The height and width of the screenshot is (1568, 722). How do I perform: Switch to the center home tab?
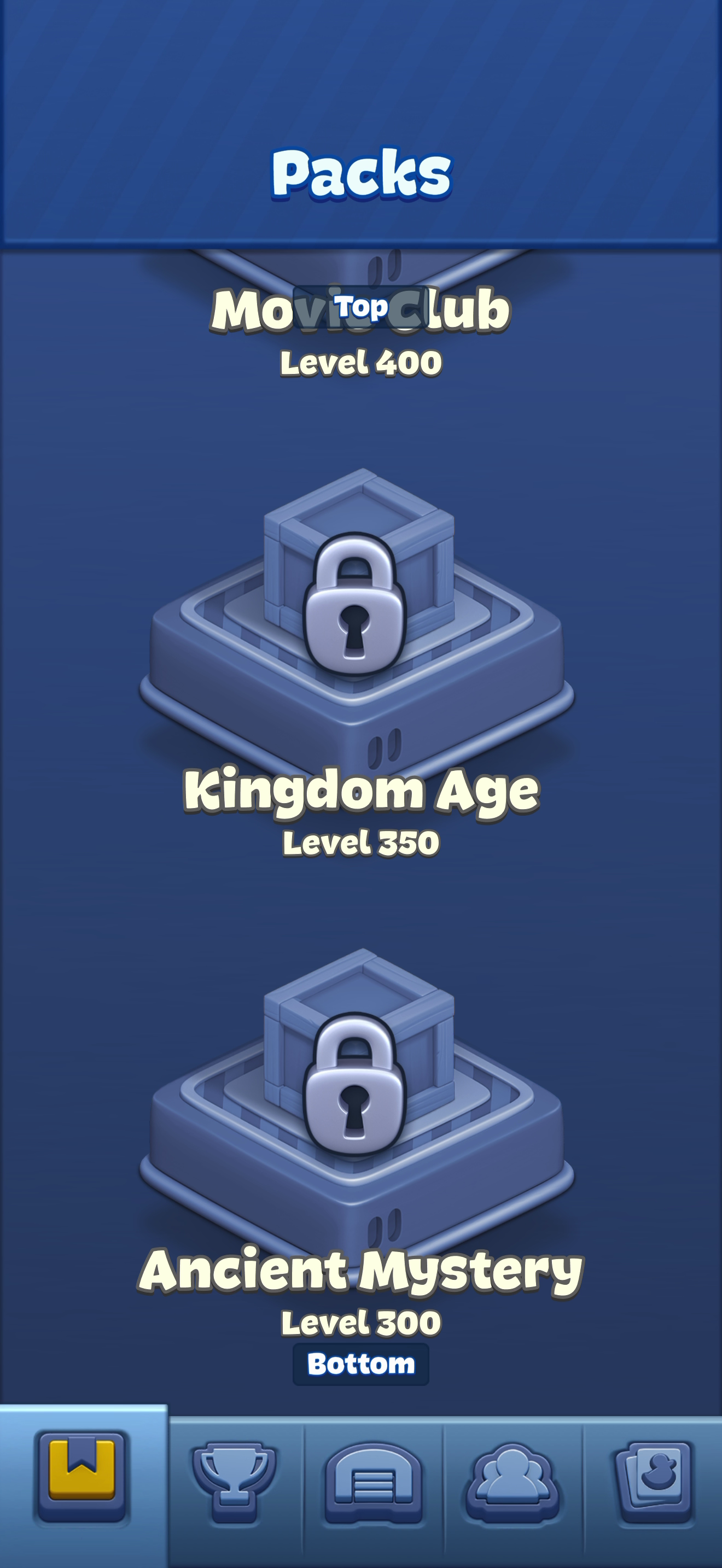coord(374,1482)
